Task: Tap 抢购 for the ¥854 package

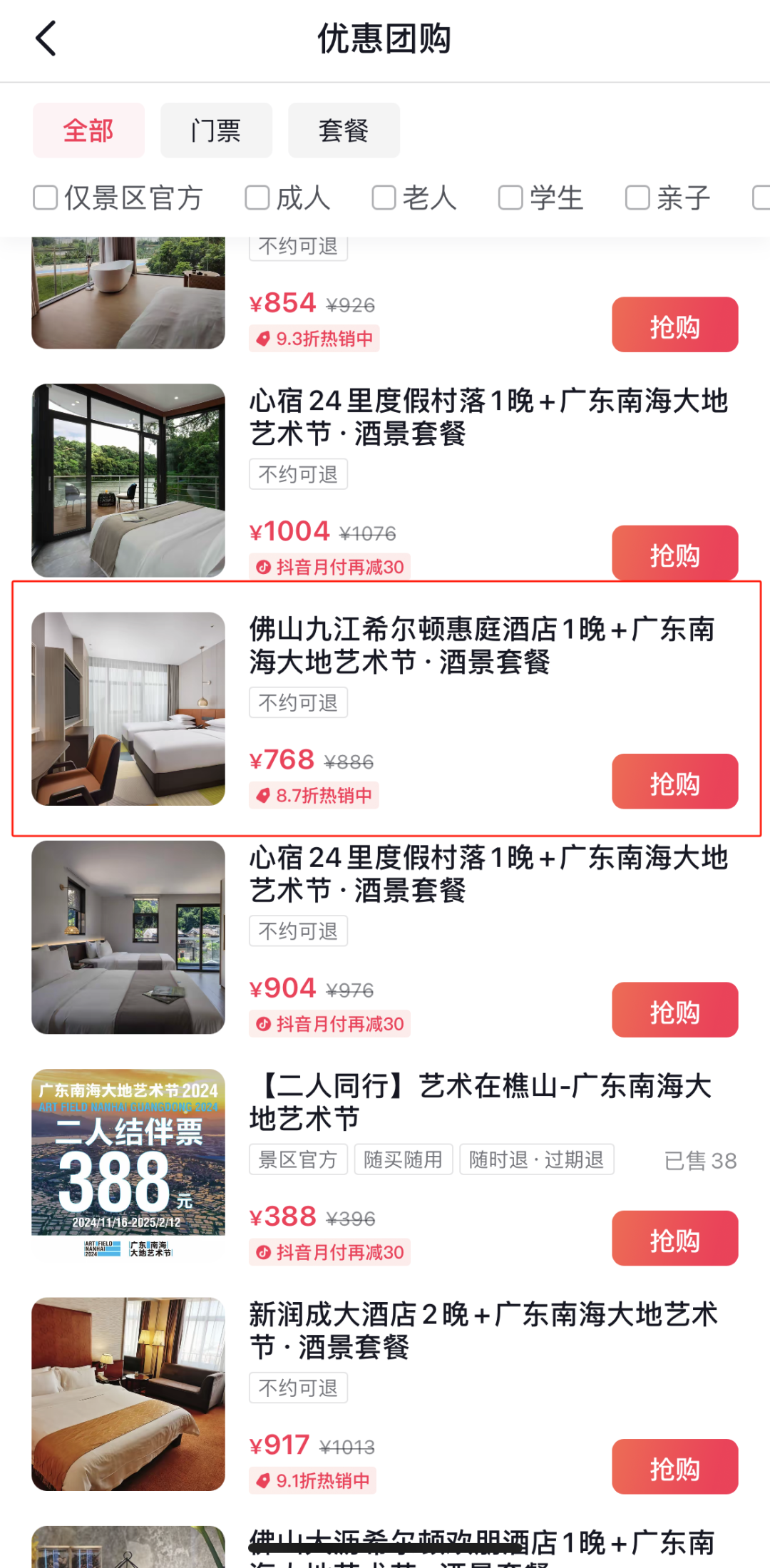Action: (x=674, y=324)
